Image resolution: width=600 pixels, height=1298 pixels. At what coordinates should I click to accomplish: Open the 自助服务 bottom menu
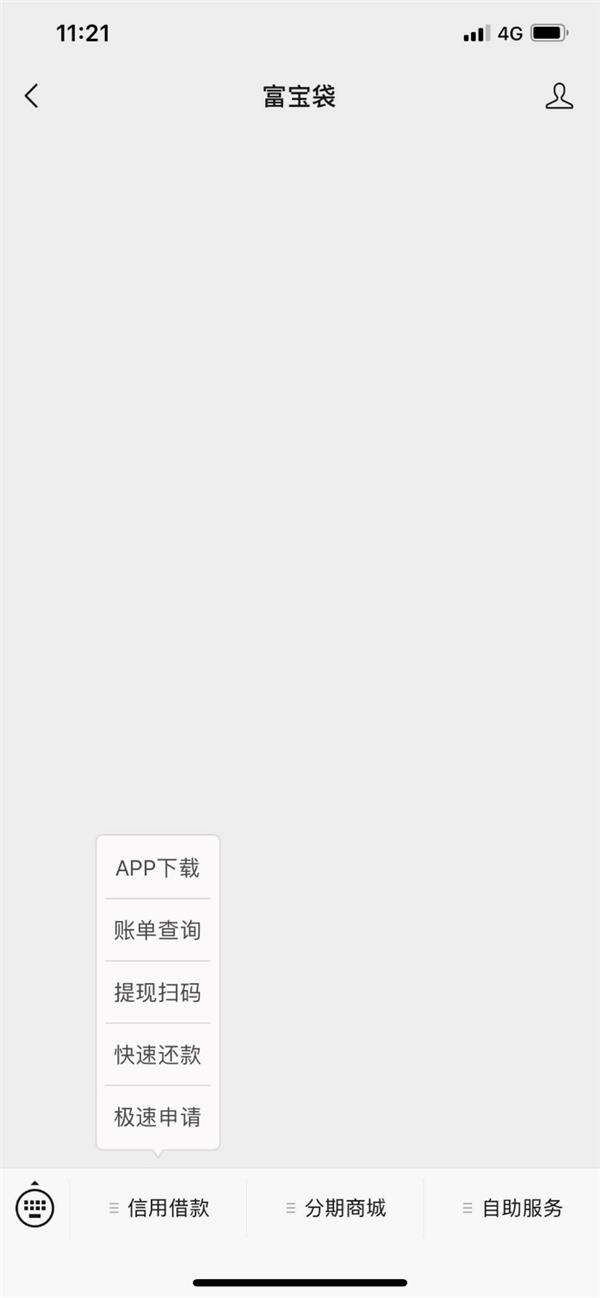click(512, 1208)
